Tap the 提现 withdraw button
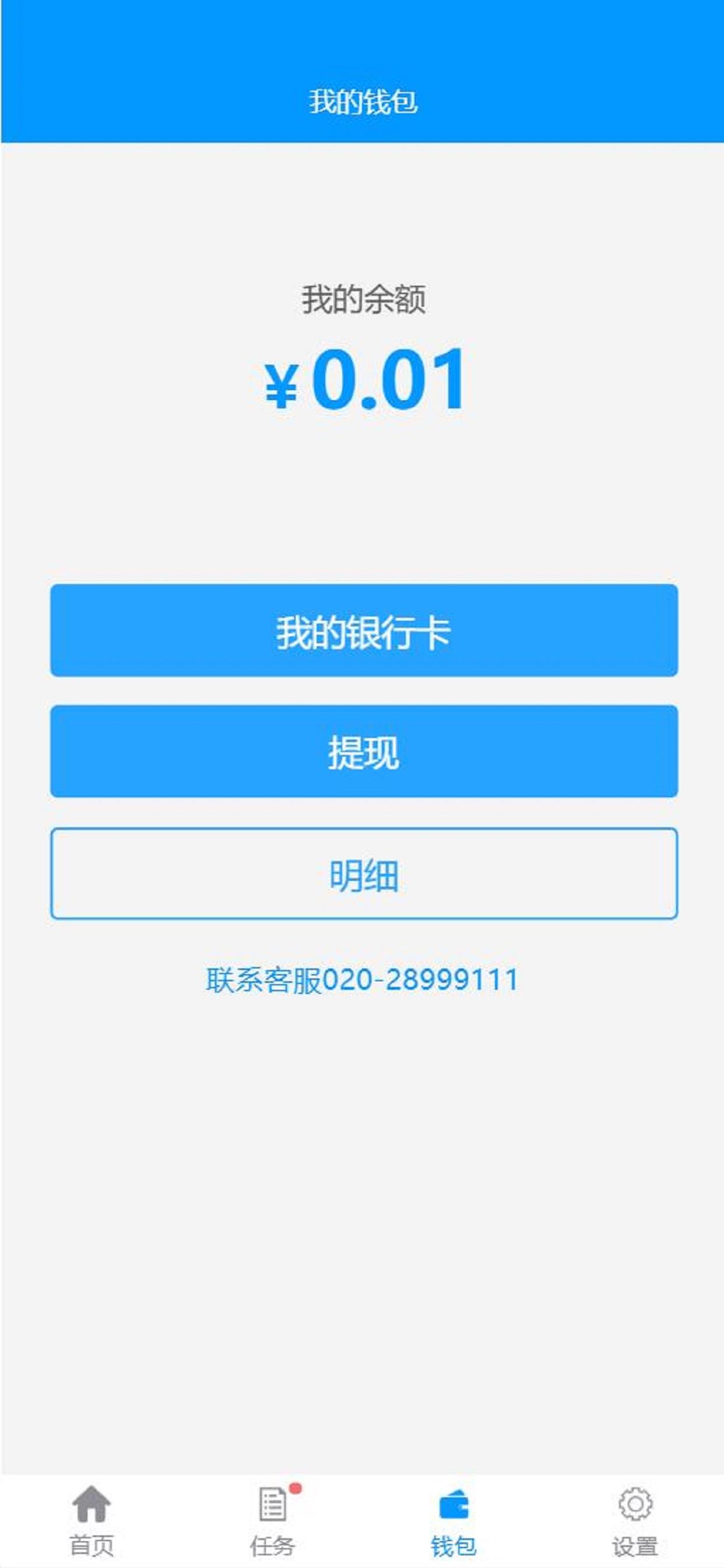 pos(363,751)
